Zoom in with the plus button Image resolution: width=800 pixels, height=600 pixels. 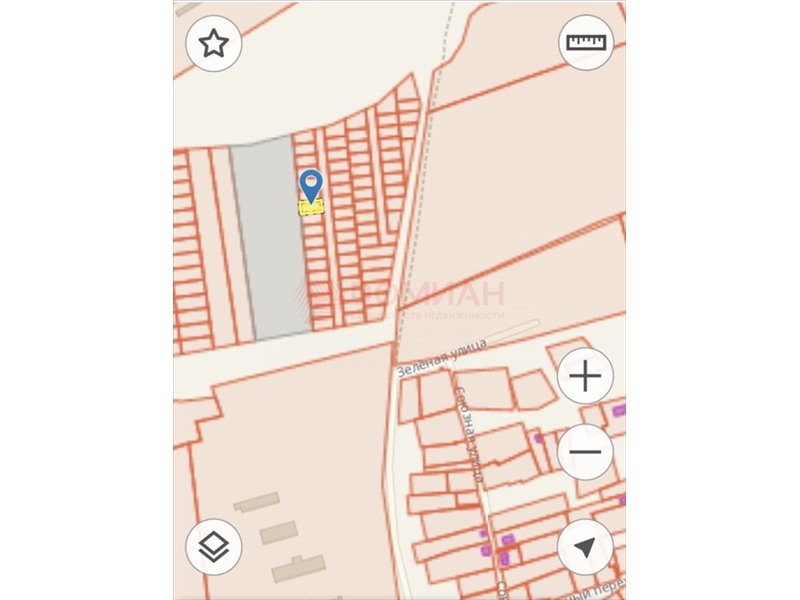coord(585,377)
